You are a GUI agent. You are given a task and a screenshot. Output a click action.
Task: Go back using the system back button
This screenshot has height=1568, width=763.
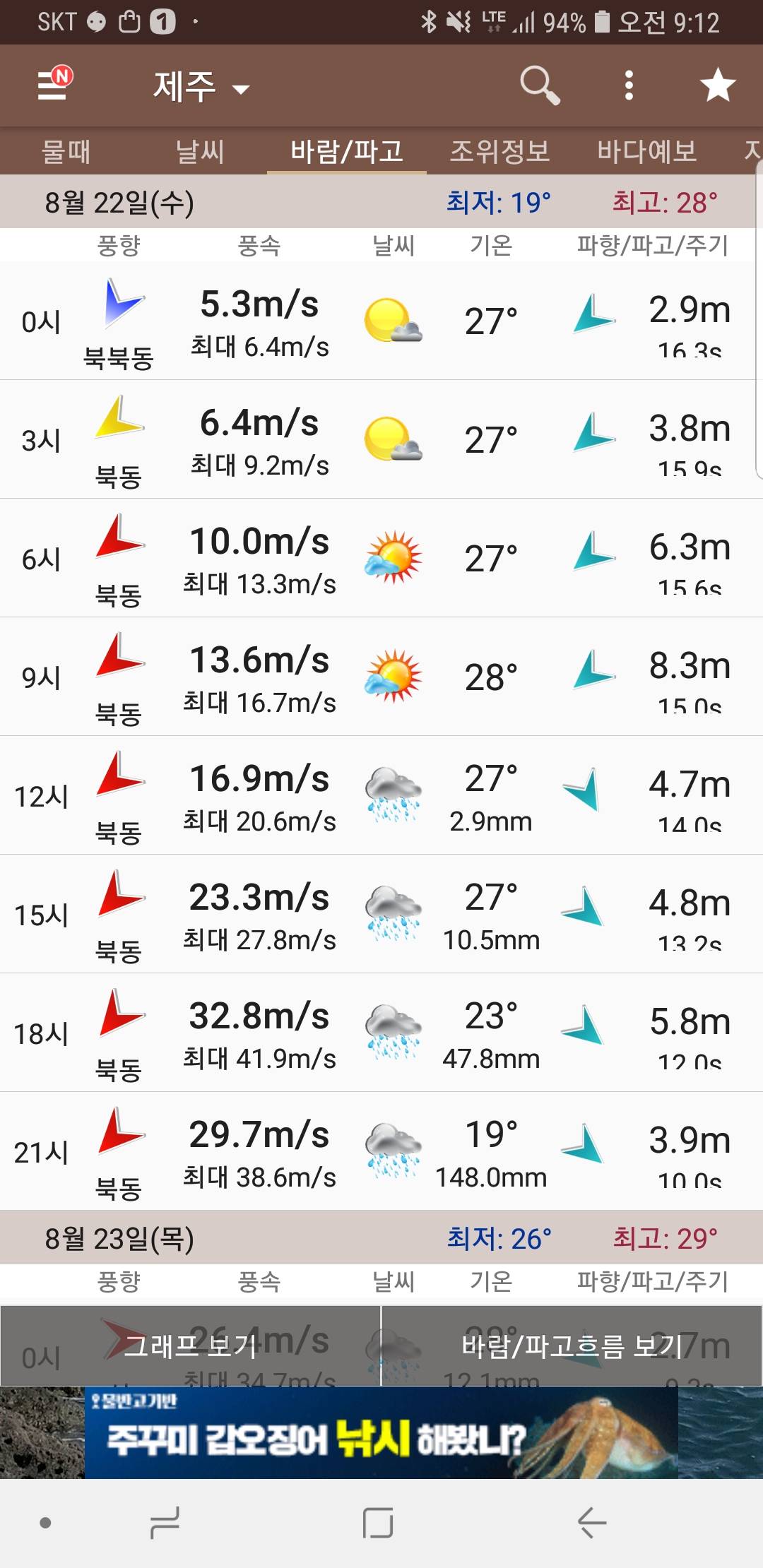[591, 1522]
